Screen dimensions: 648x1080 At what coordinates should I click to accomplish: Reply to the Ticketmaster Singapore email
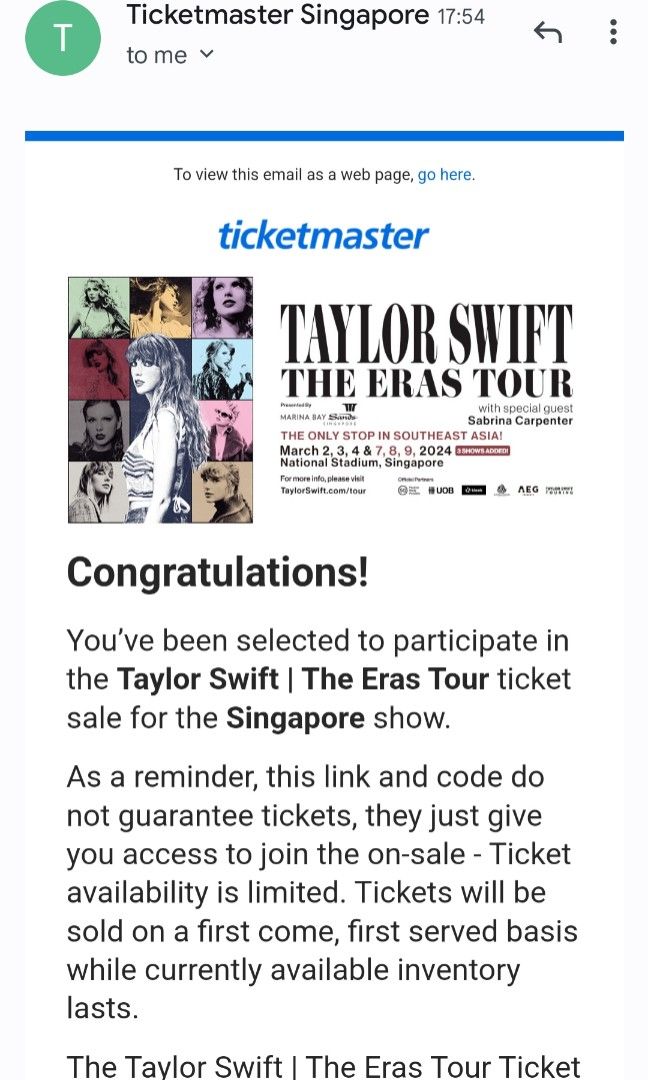tap(548, 32)
